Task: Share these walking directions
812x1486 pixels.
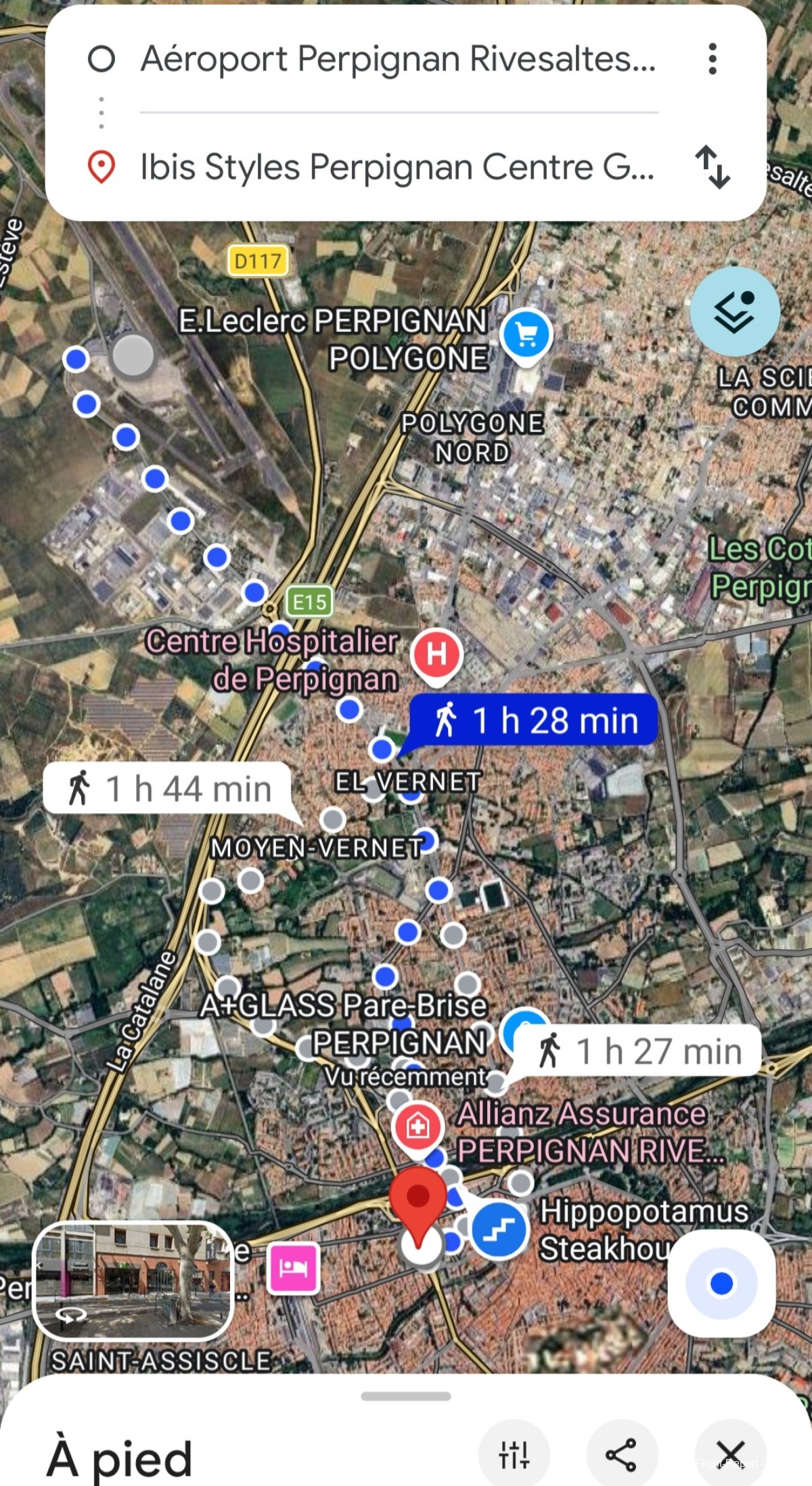Action: click(622, 1454)
